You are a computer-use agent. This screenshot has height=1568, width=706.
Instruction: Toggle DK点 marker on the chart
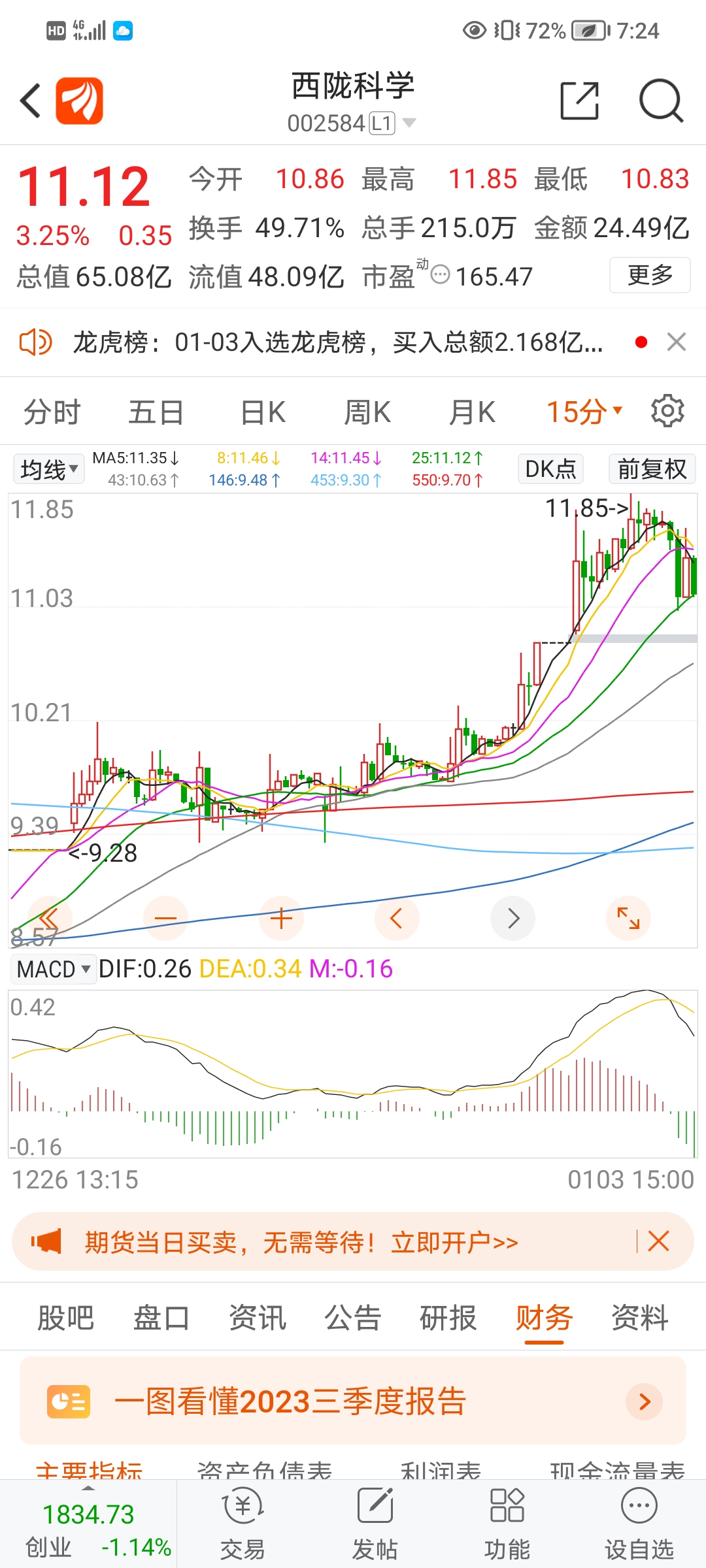point(550,468)
